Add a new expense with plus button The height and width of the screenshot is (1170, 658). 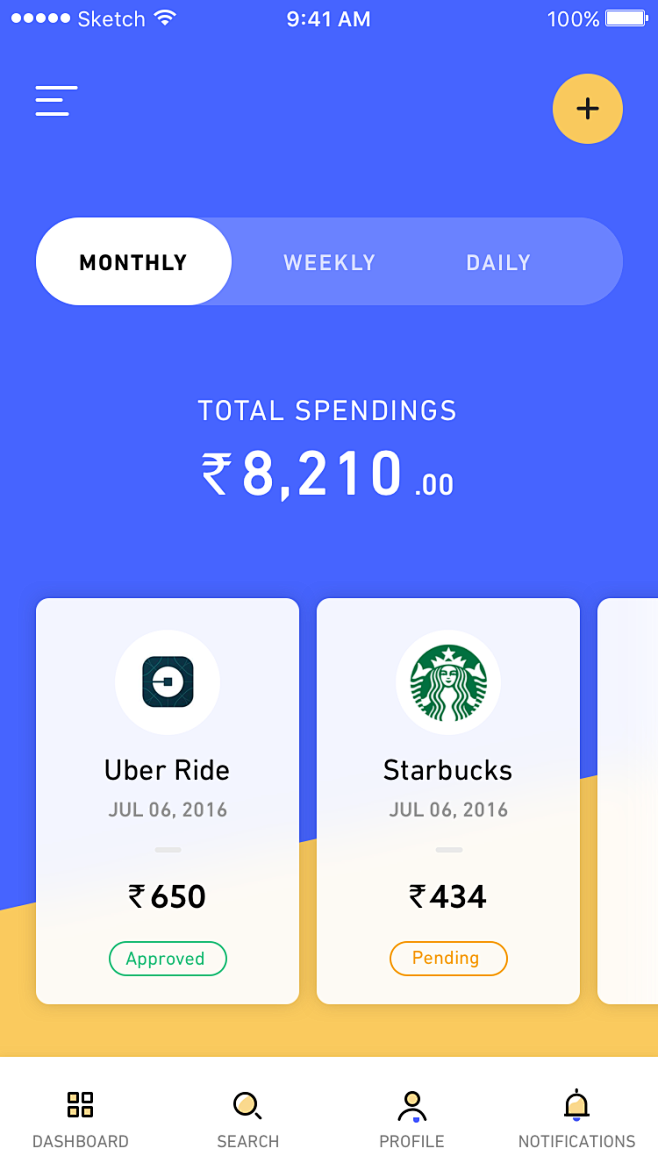coord(587,109)
